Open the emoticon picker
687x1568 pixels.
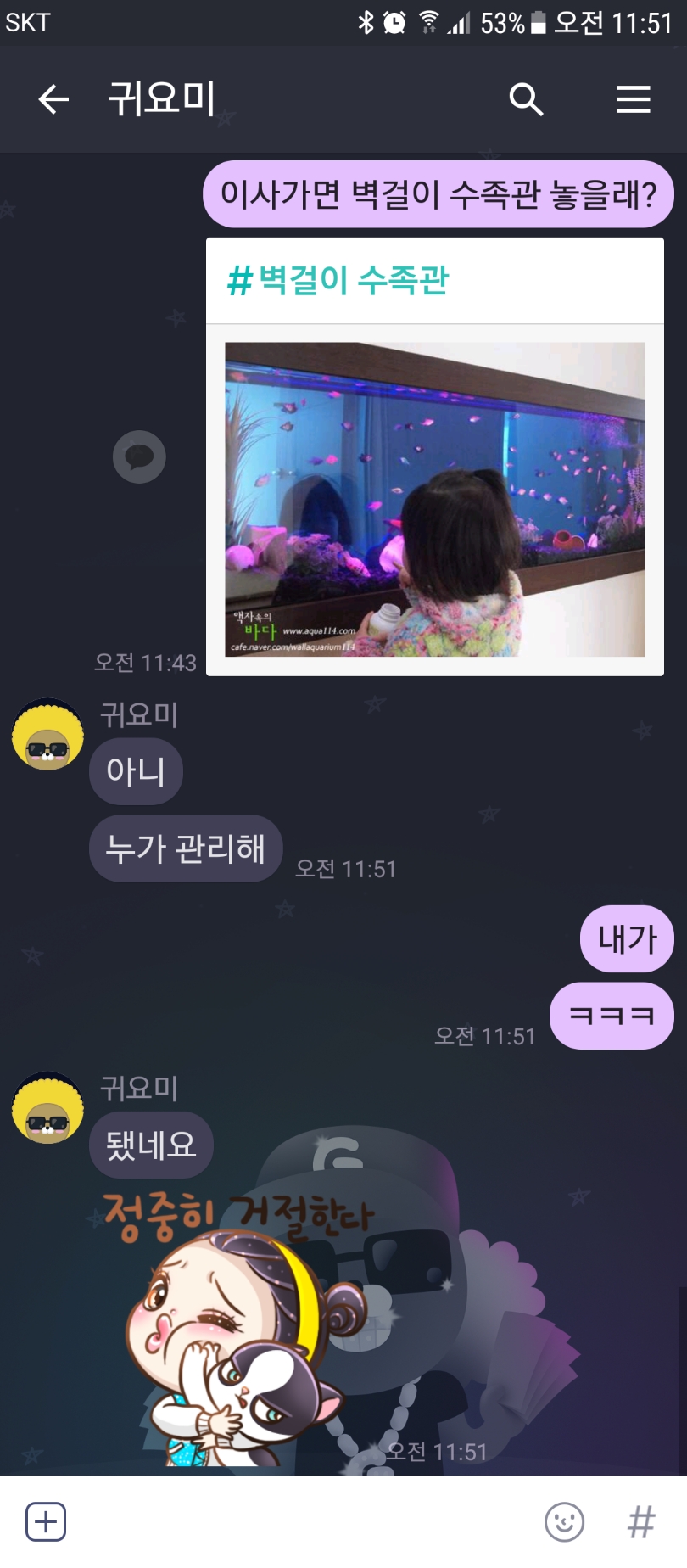point(564,1521)
